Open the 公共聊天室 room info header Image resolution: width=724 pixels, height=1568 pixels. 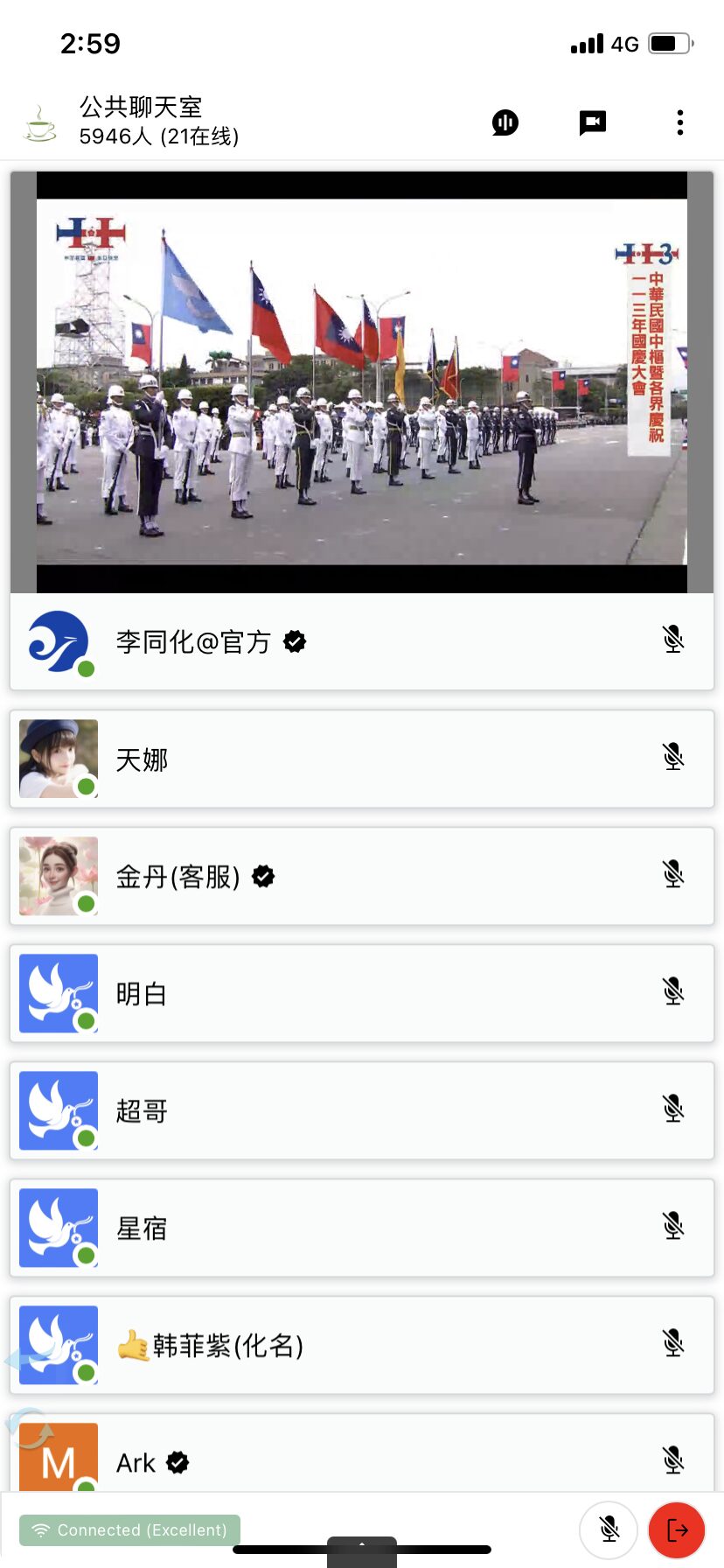click(132, 122)
